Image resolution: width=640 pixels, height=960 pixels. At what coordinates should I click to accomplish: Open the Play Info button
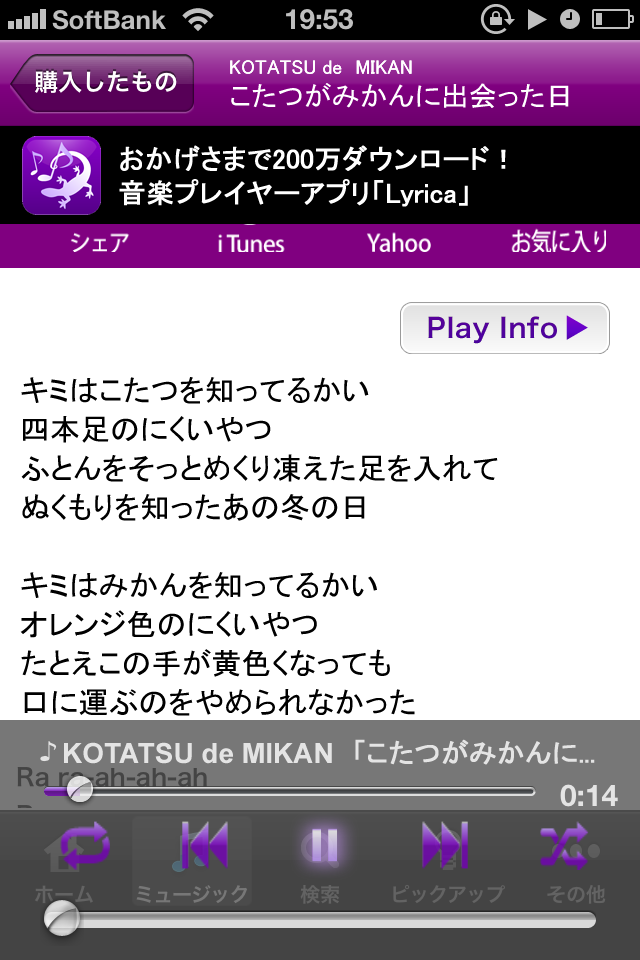(x=504, y=328)
